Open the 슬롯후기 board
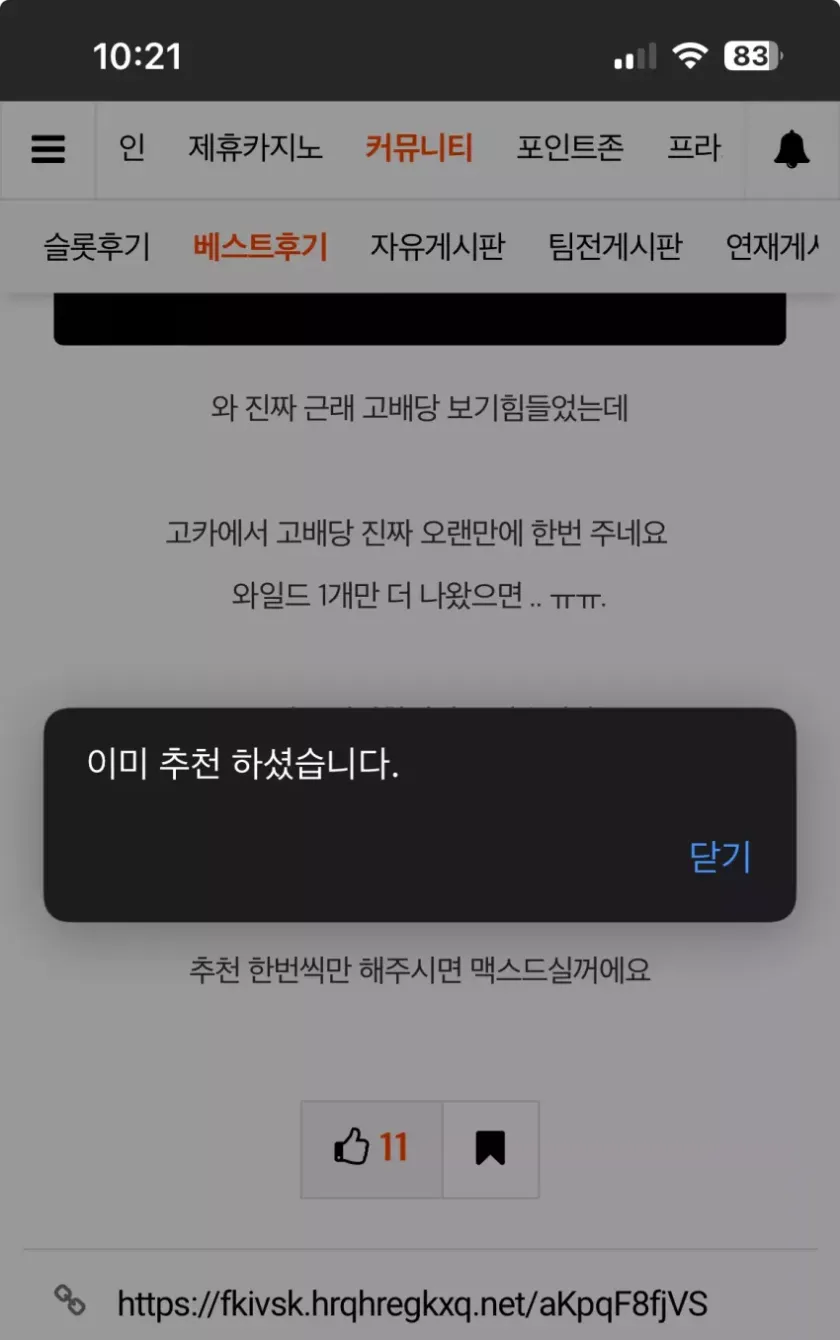Screen dimensions: 840x1340 pos(96,246)
